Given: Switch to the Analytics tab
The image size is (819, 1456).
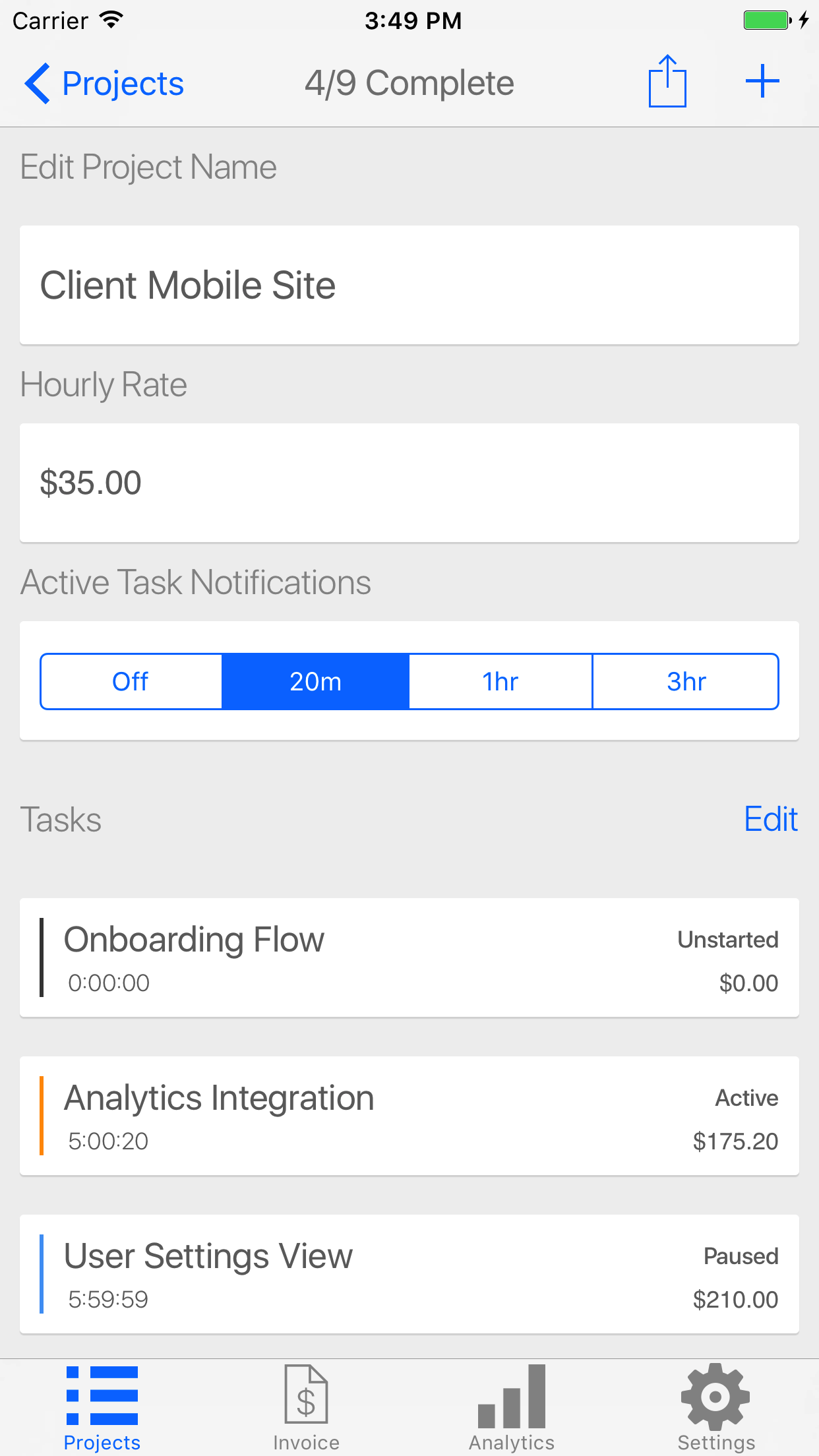Looking at the screenshot, I should [512, 1407].
